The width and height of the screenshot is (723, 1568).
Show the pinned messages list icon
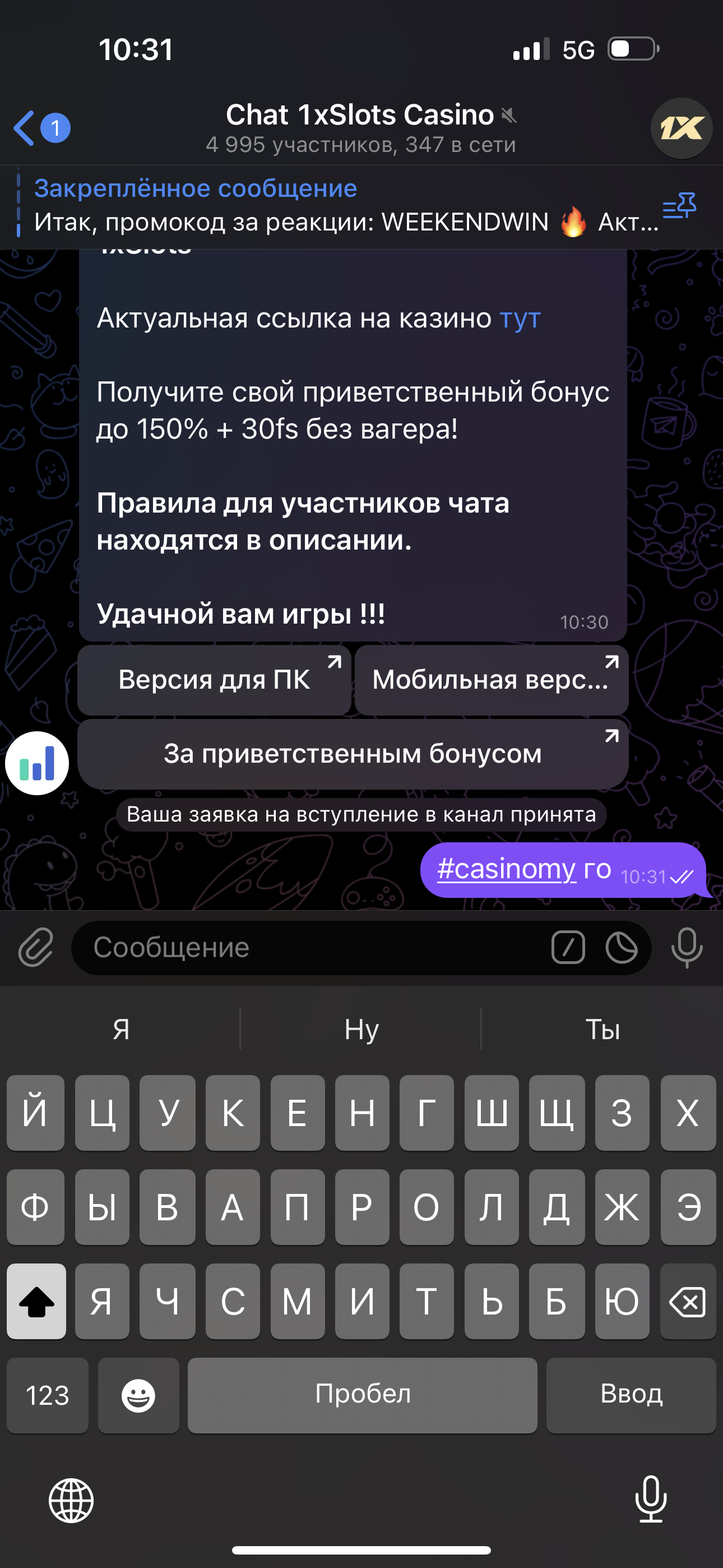[679, 206]
